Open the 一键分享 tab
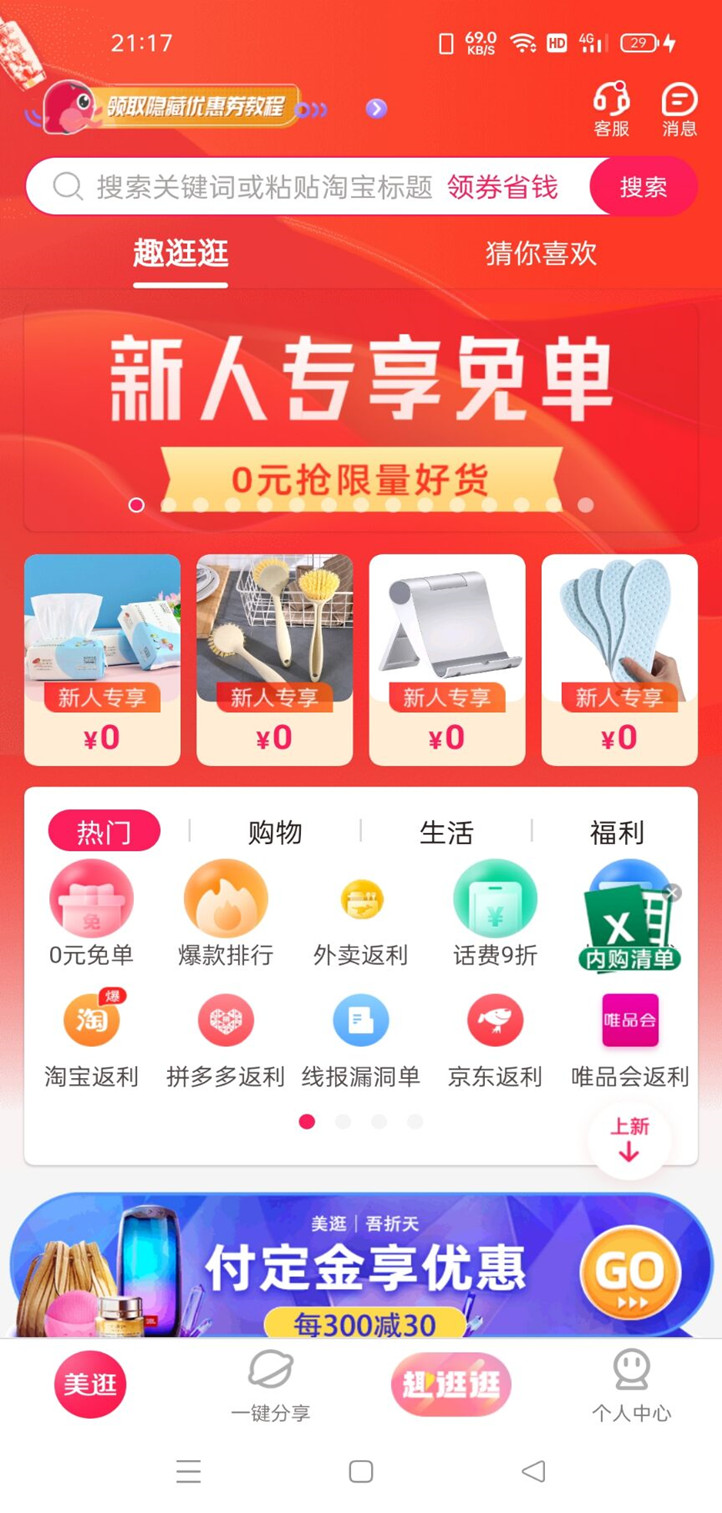The width and height of the screenshot is (722, 1513). (x=270, y=1386)
